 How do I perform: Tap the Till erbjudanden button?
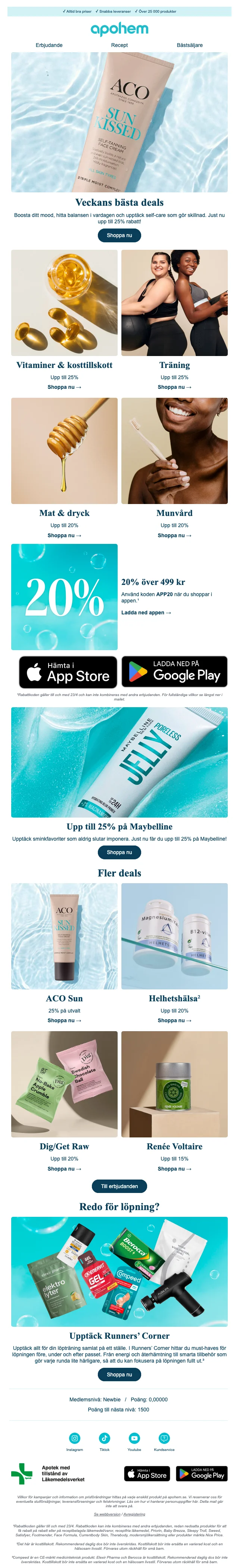(x=119, y=1186)
